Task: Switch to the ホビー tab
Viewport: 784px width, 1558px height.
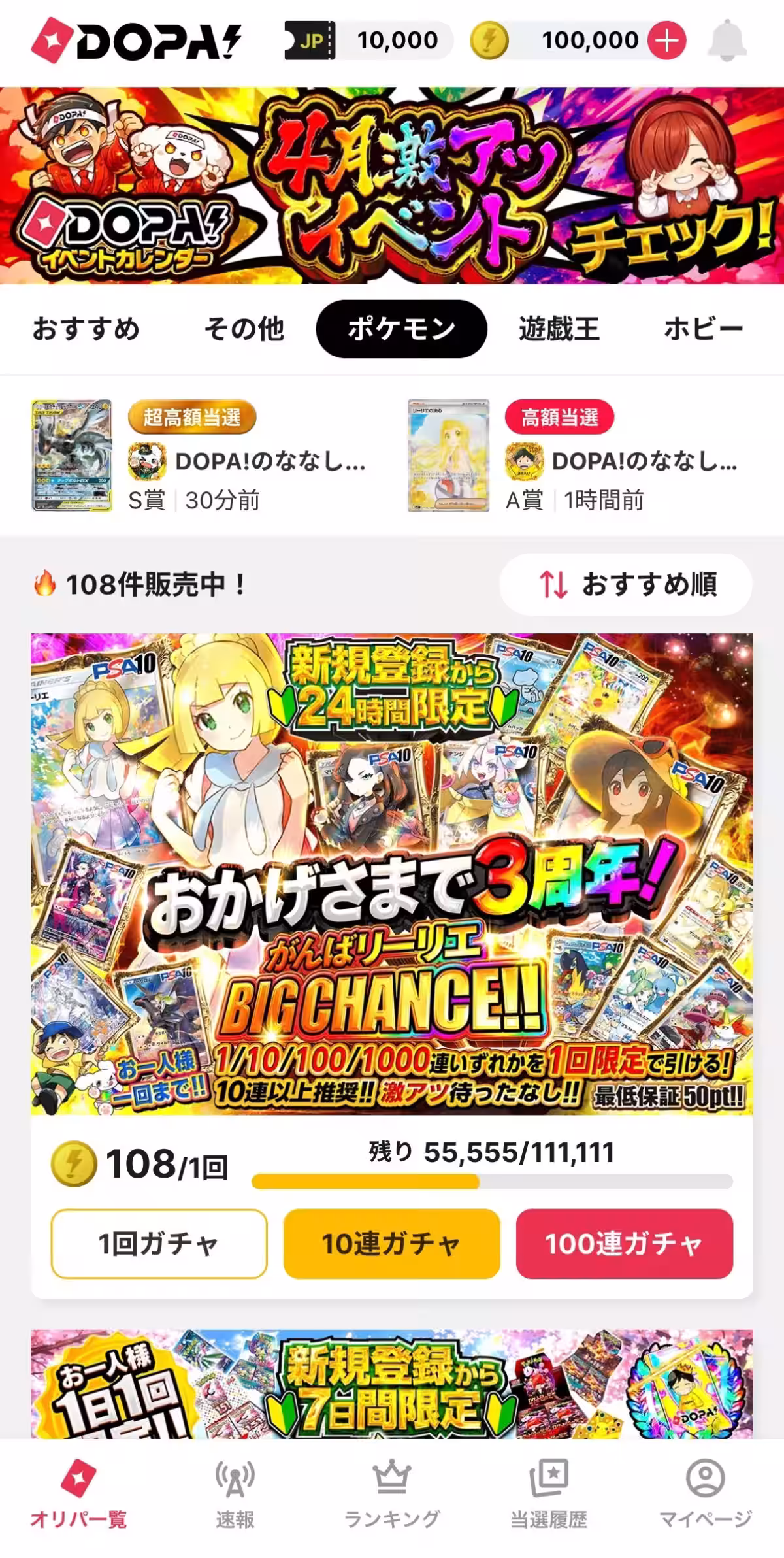Action: (703, 329)
